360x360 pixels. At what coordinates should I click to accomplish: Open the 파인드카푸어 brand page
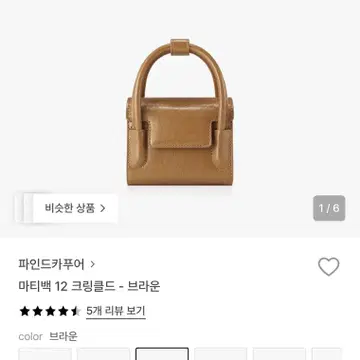coord(57,264)
